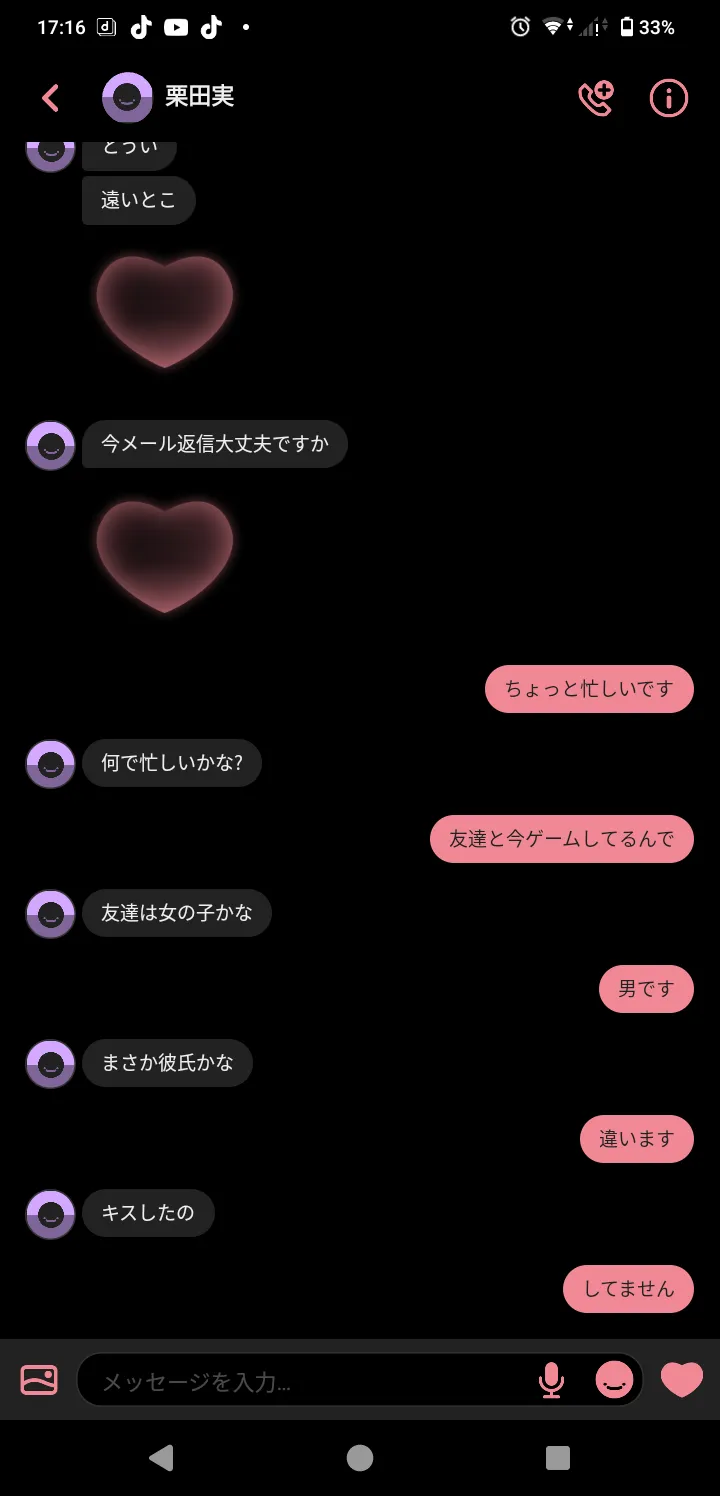720x1496 pixels.
Task: Send a heart reaction
Action: (x=682, y=1380)
